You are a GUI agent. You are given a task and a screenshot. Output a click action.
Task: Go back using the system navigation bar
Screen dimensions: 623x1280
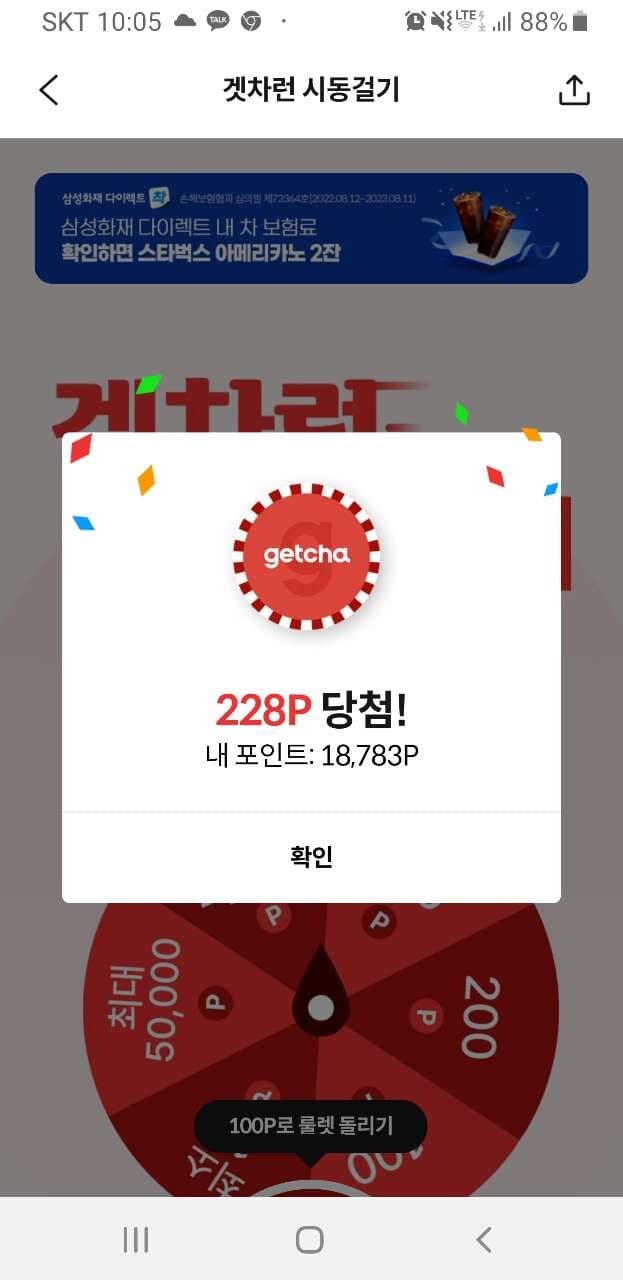(x=484, y=1240)
